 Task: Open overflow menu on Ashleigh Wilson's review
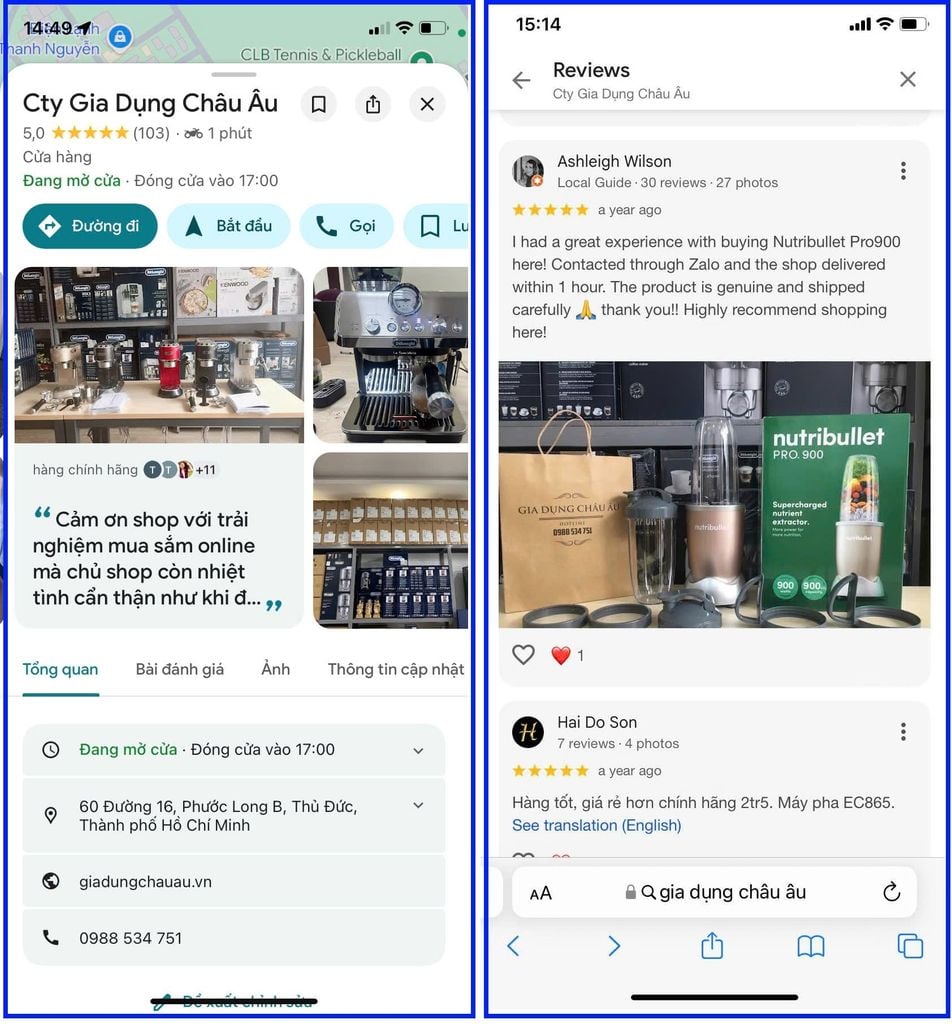coord(904,171)
